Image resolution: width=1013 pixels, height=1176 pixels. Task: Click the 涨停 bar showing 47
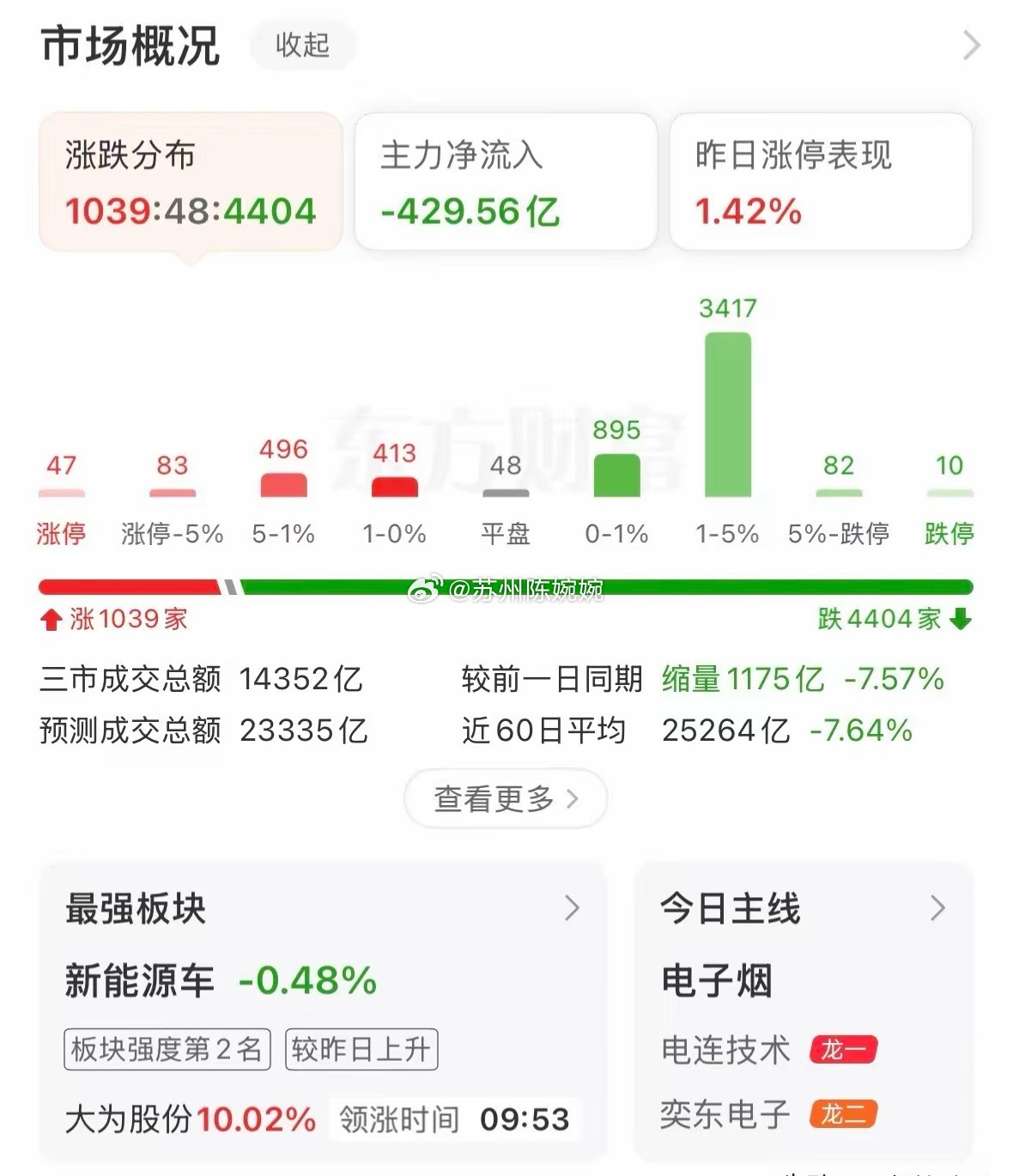pyautogui.click(x=61, y=492)
